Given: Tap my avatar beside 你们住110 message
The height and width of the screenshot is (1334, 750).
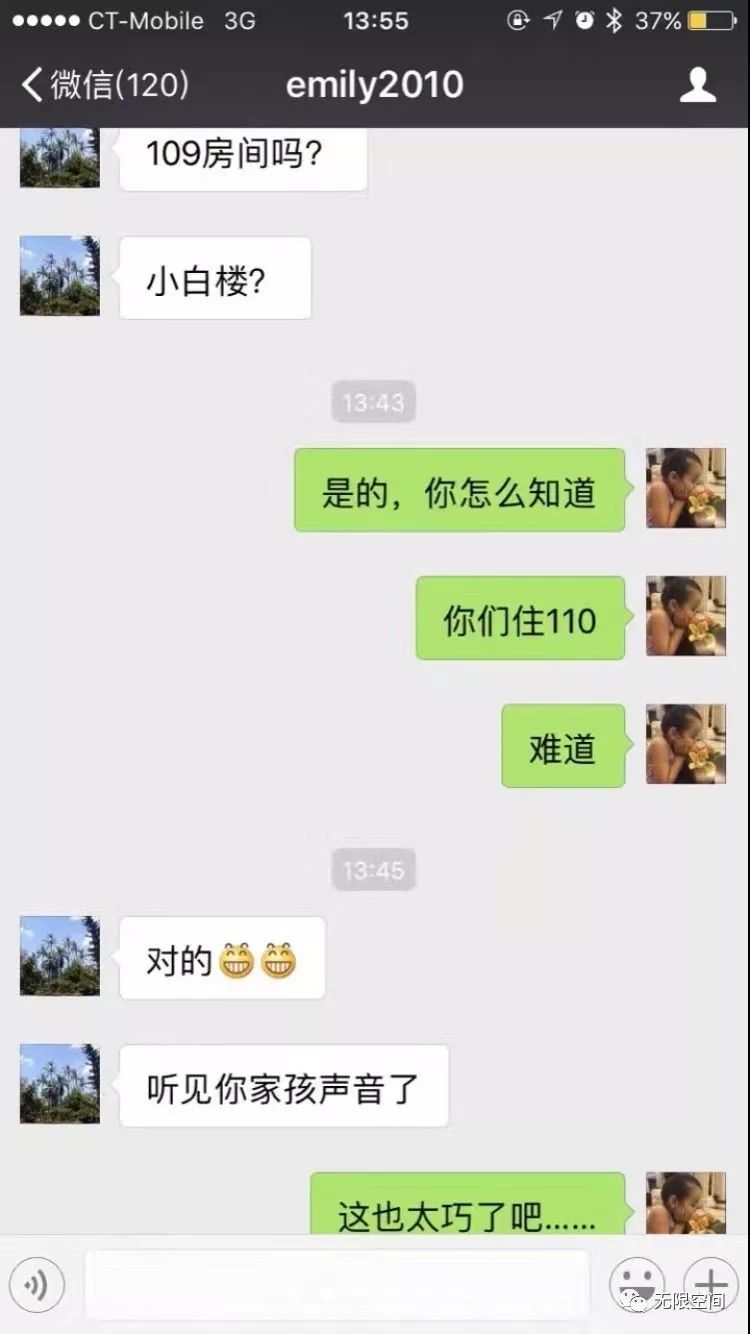Looking at the screenshot, I should 686,616.
